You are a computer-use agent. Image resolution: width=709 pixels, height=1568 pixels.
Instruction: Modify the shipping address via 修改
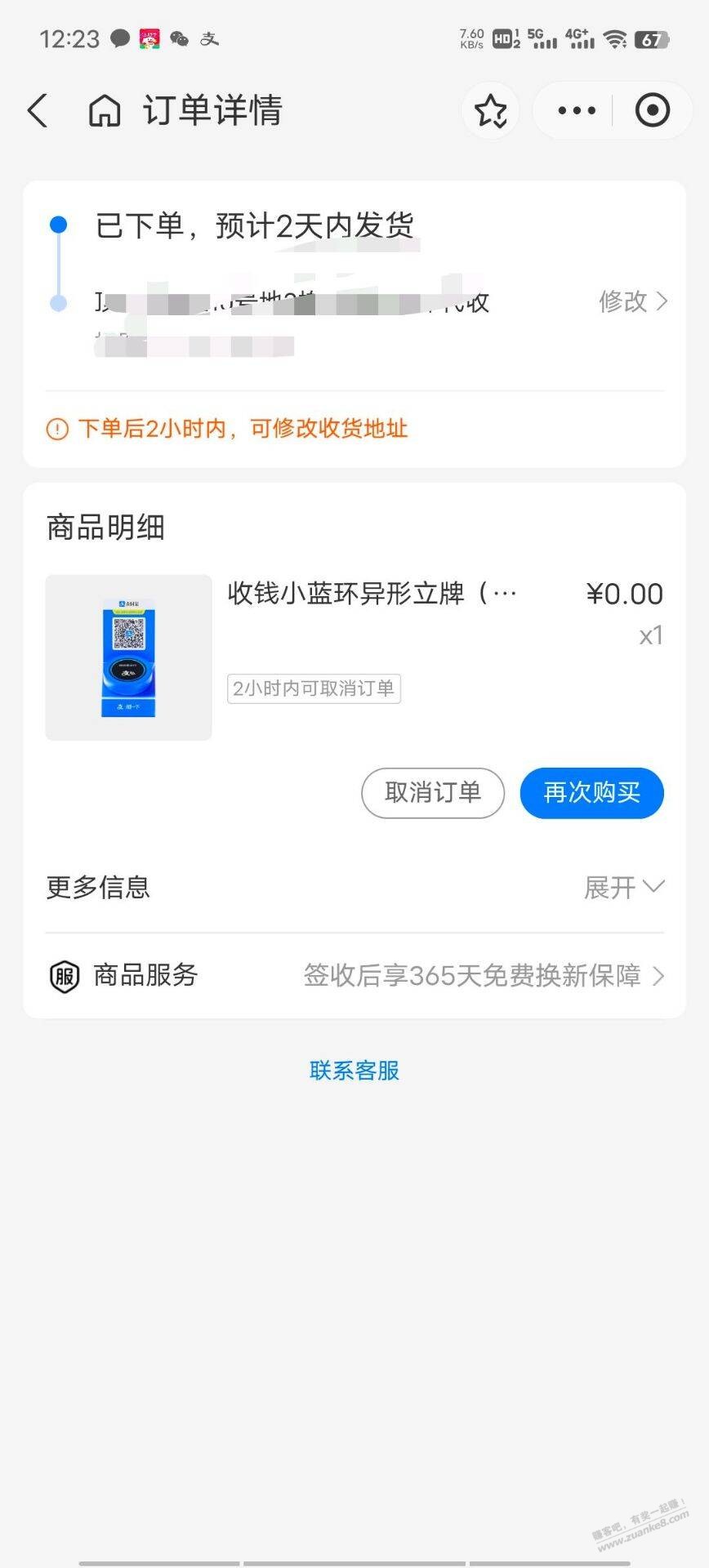(x=633, y=301)
